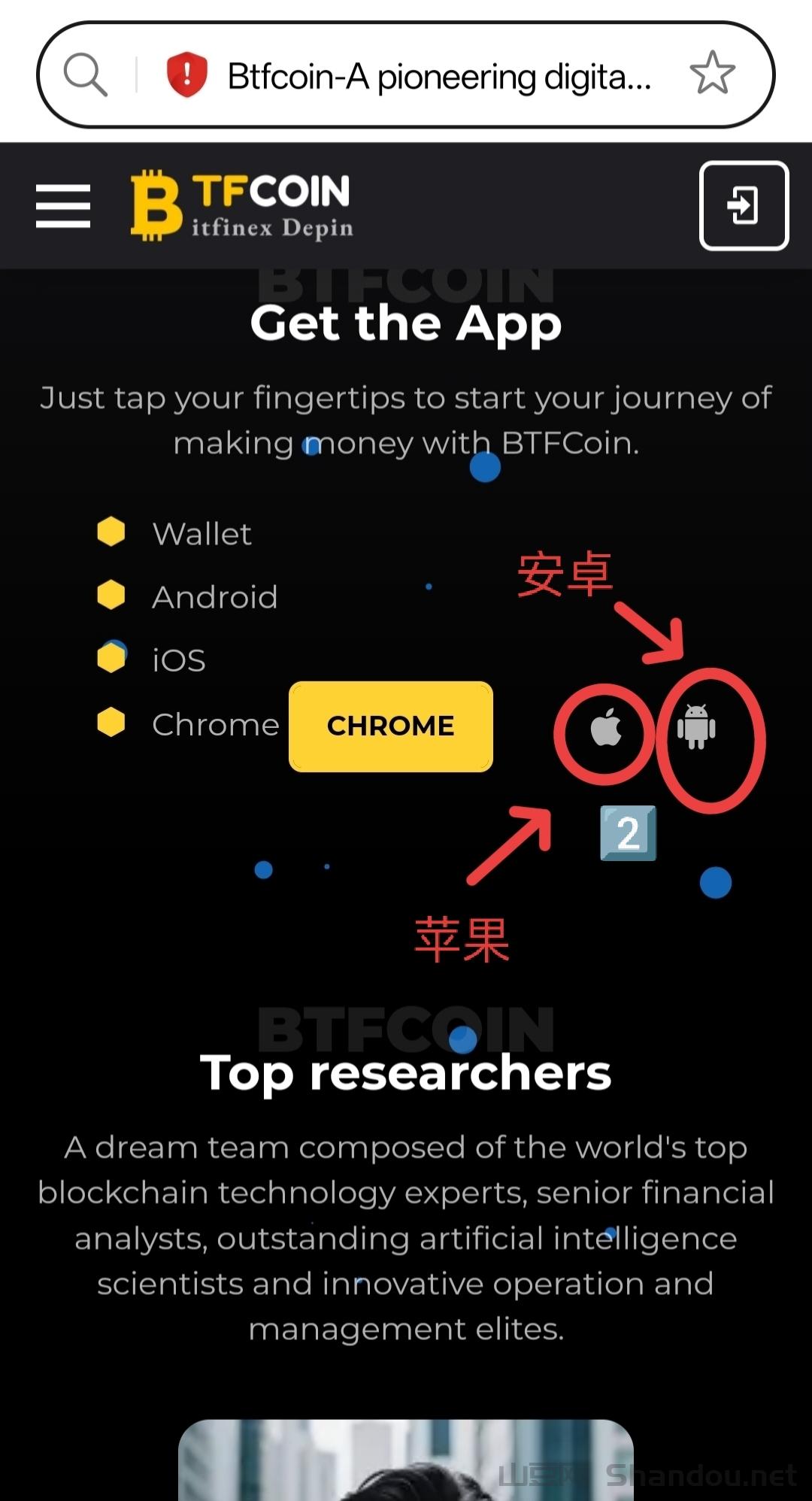This screenshot has height=1501, width=812.
Task: Open the search magnifier in the address bar
Action: pyautogui.click(x=85, y=74)
